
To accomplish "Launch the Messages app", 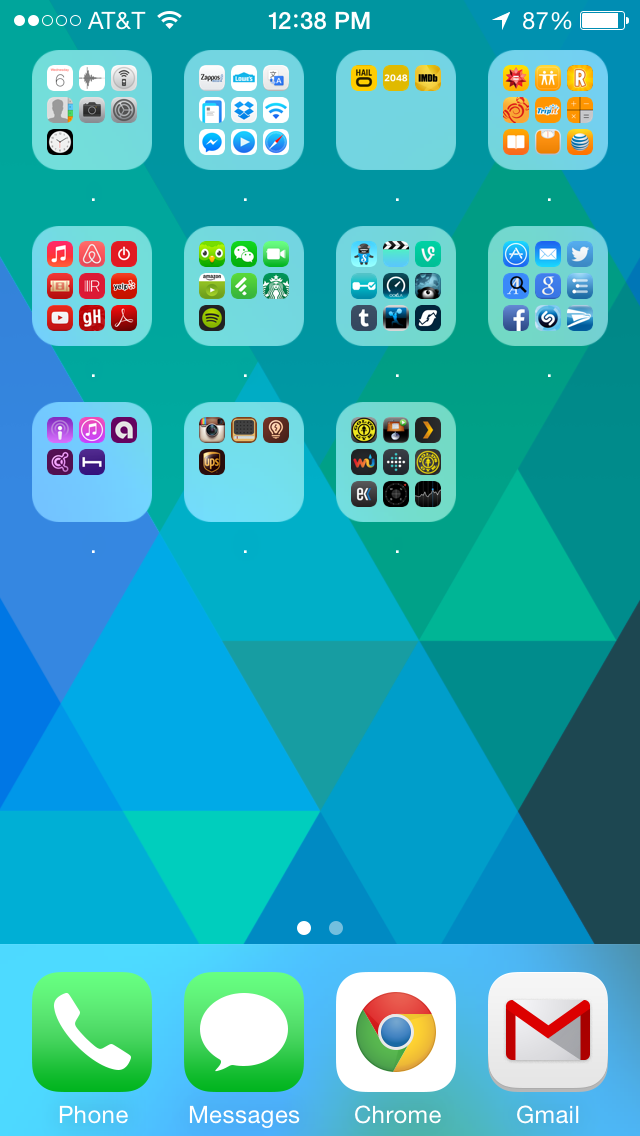I will (244, 1032).
